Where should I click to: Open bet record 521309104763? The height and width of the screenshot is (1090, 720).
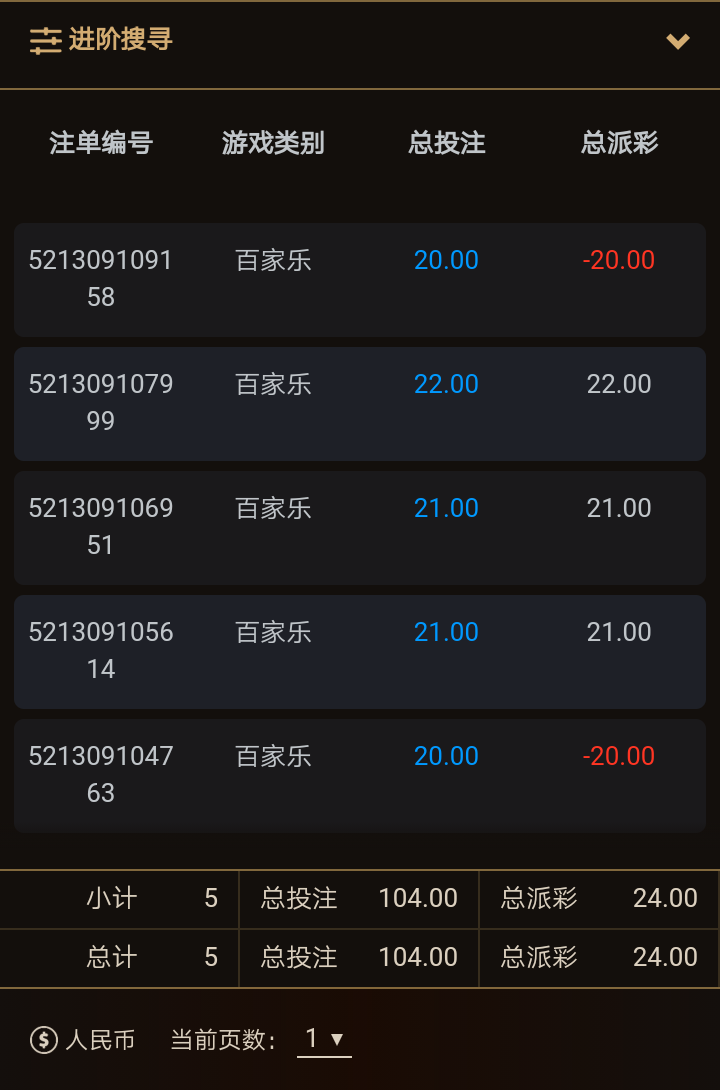(101, 775)
